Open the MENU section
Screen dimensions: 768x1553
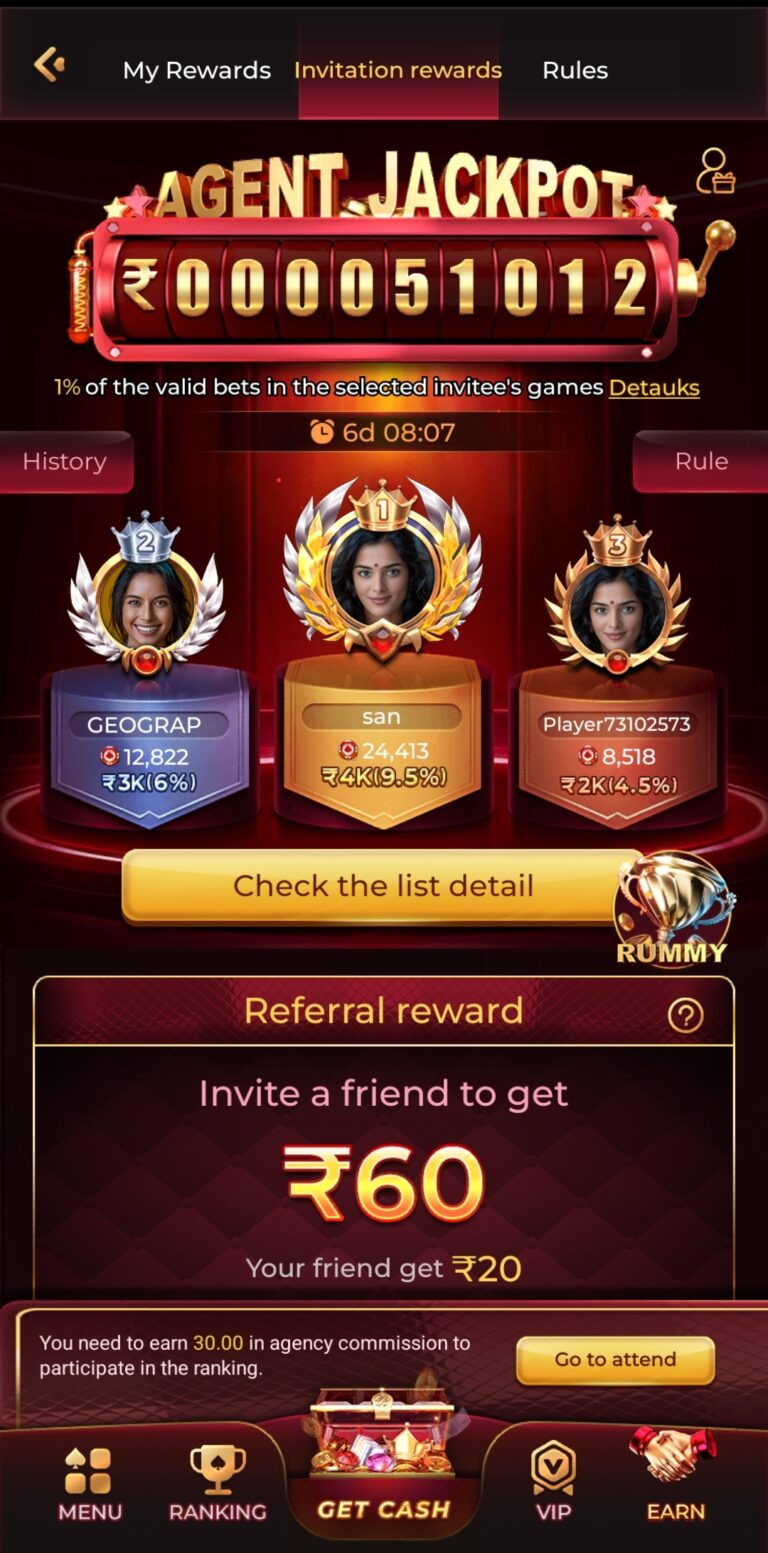click(90, 1485)
